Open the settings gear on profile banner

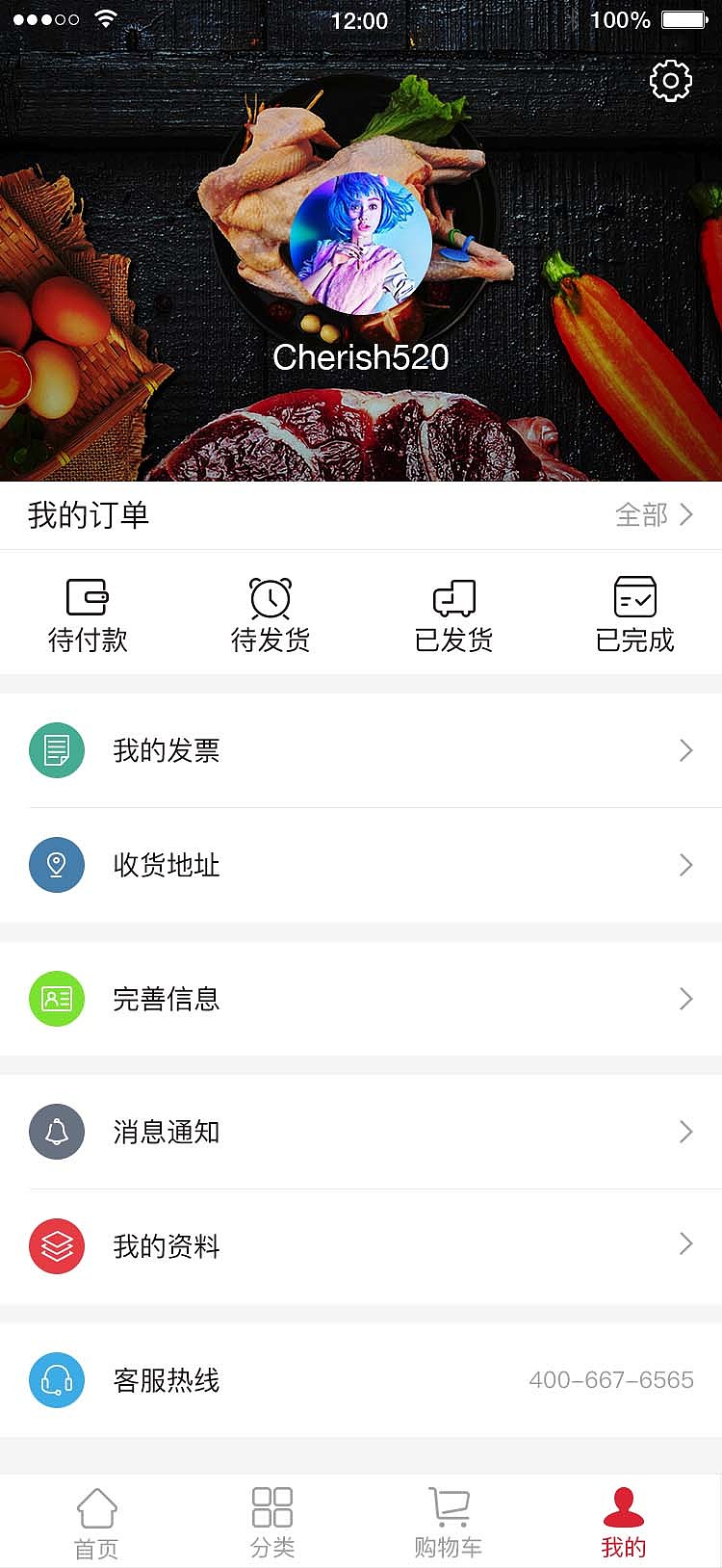[x=671, y=81]
